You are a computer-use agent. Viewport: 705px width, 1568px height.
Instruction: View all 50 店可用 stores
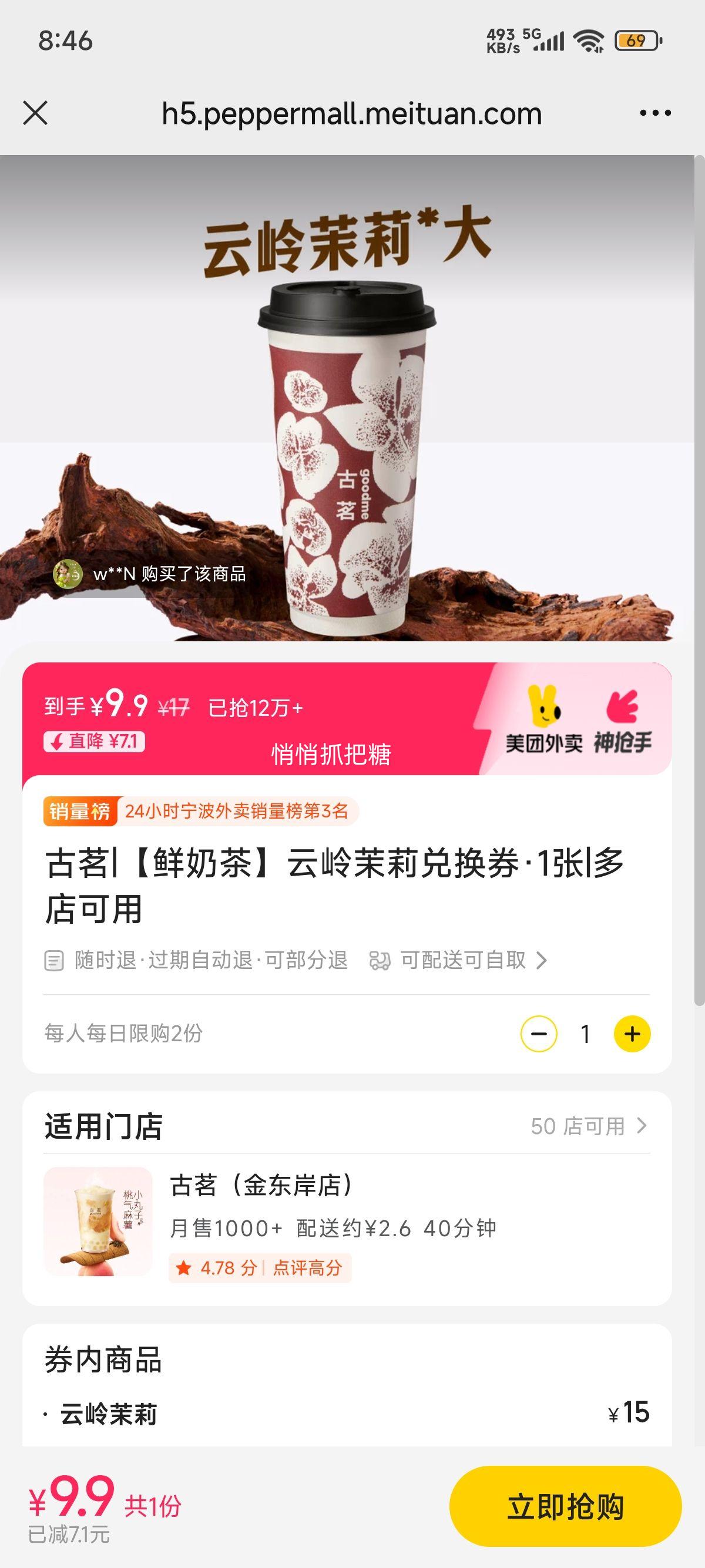coord(587,1126)
